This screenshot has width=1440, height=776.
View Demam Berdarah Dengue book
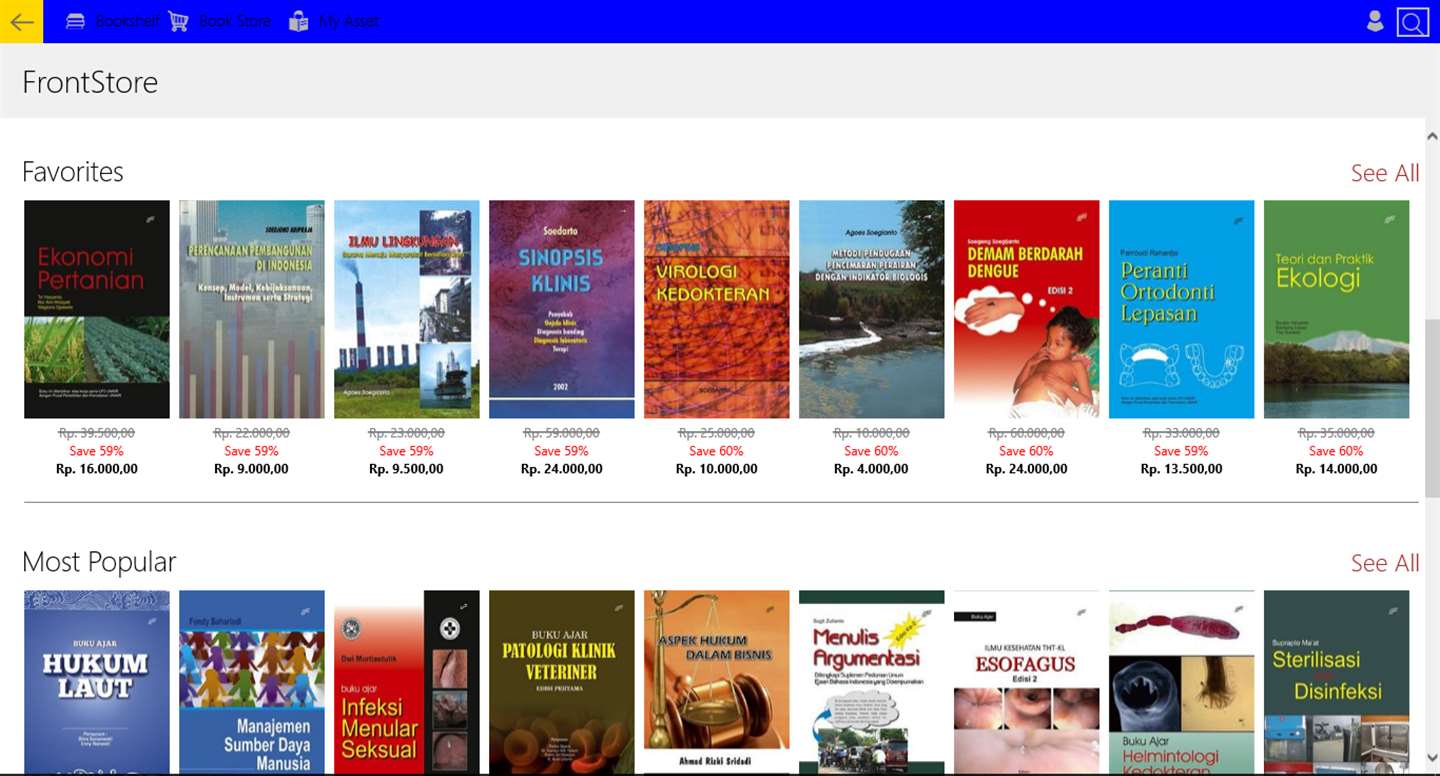[1027, 309]
